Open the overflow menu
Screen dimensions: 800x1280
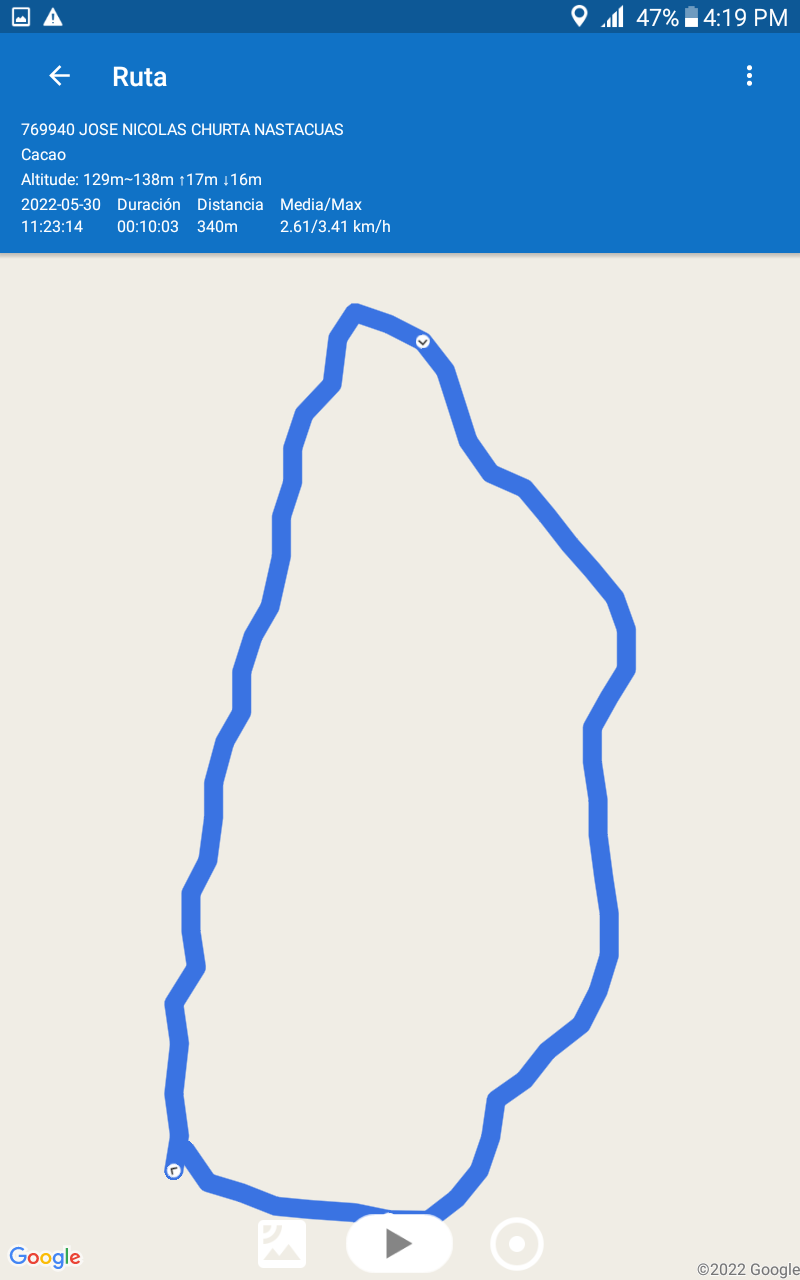pyautogui.click(x=749, y=76)
